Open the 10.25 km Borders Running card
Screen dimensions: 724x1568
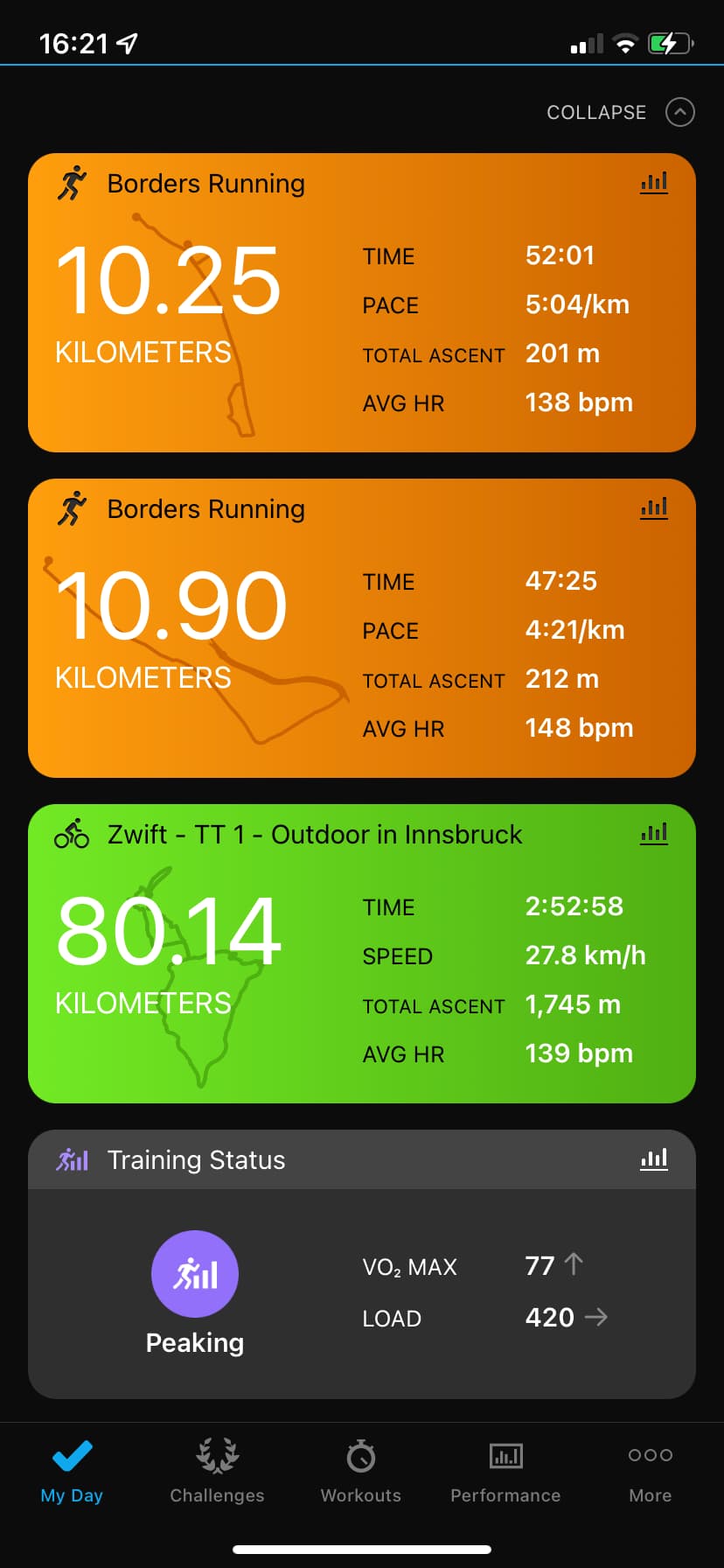pos(362,303)
